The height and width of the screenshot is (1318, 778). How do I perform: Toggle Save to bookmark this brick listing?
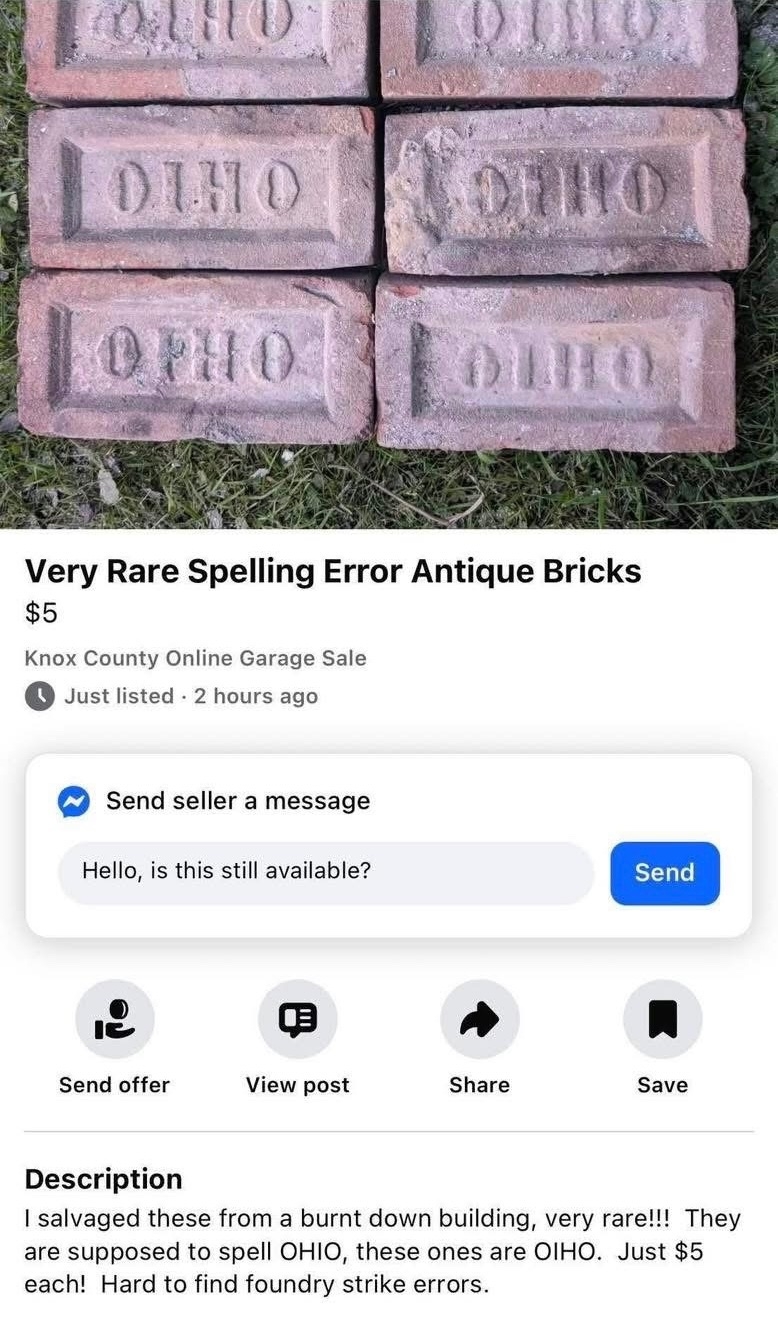point(662,1018)
